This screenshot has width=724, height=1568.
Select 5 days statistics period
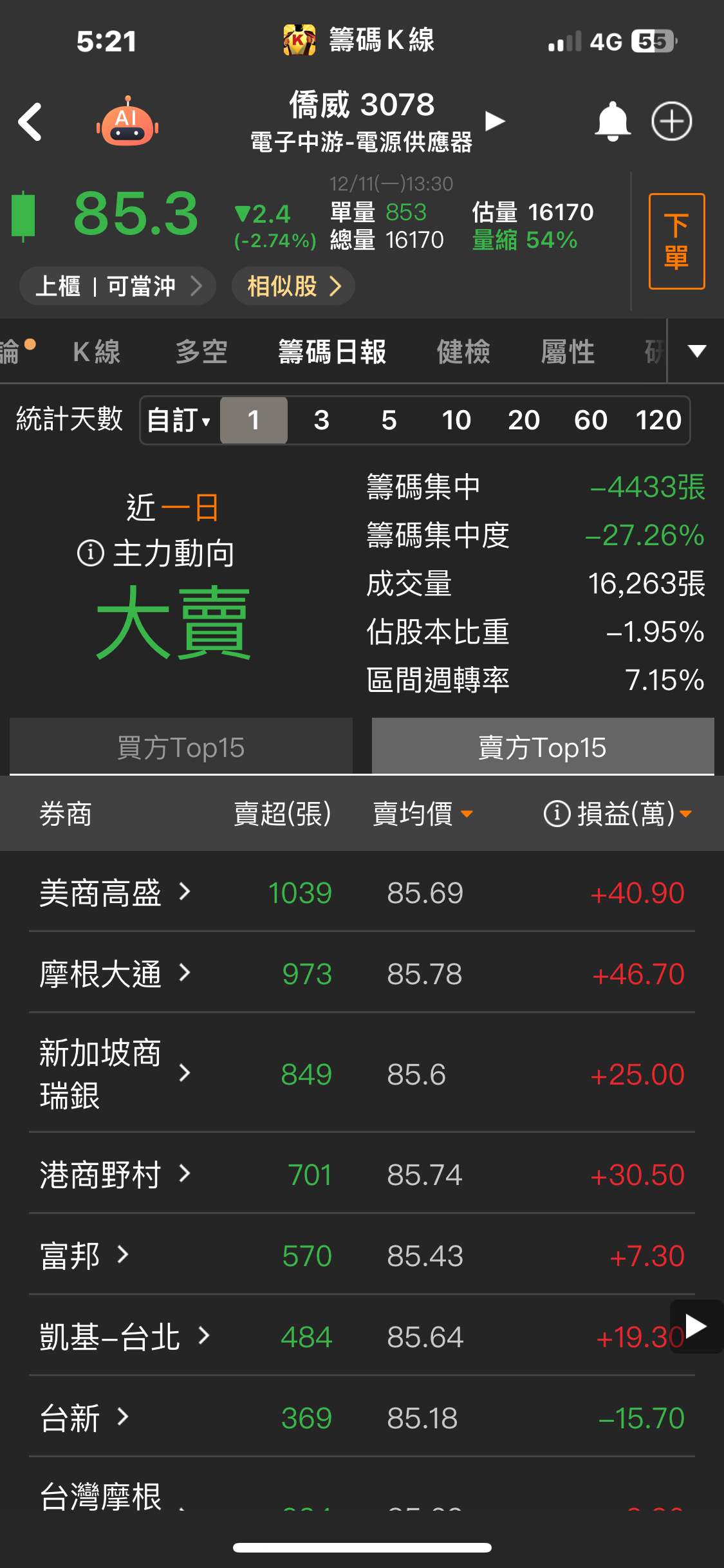389,421
